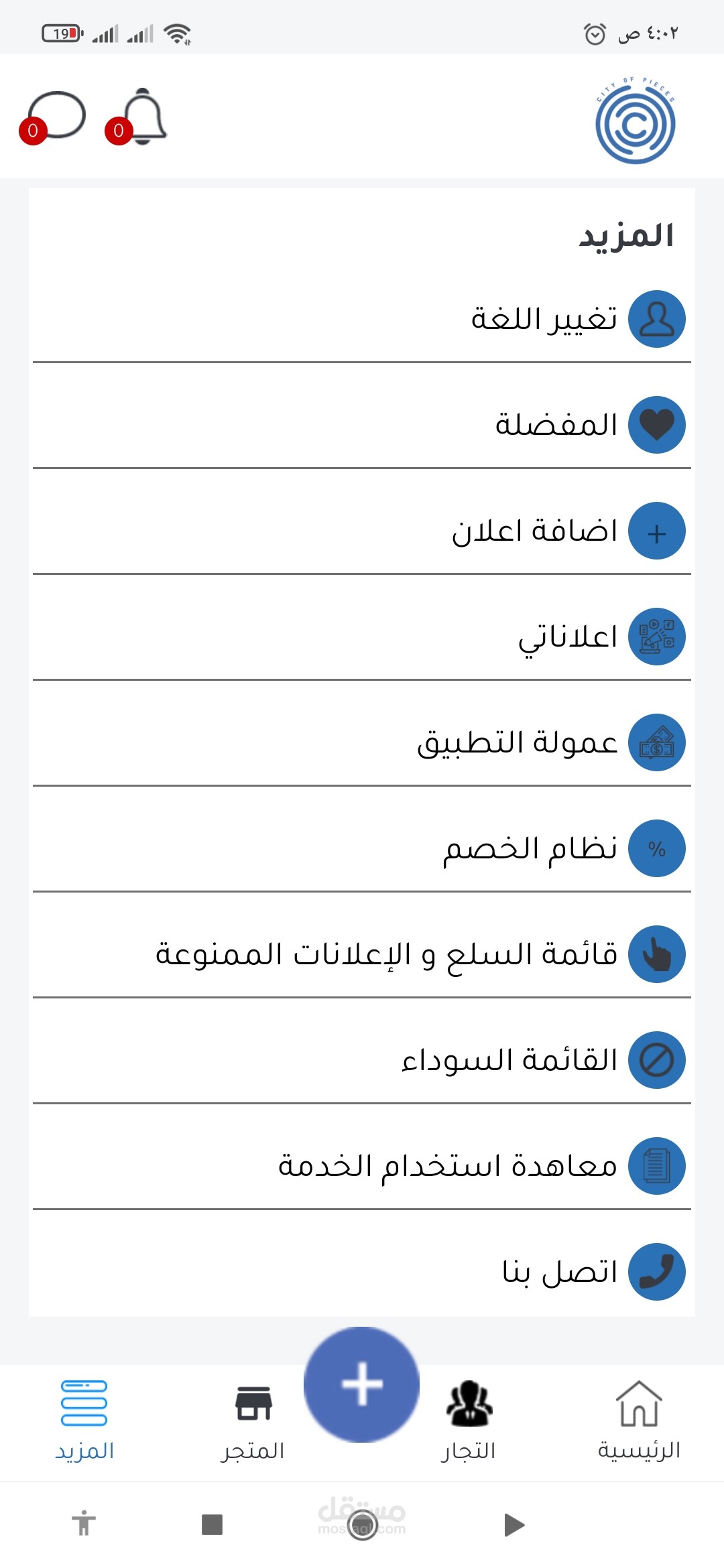Open تغيير اللغة language setting
Image resolution: width=724 pixels, height=1568 pixels.
coord(544,319)
